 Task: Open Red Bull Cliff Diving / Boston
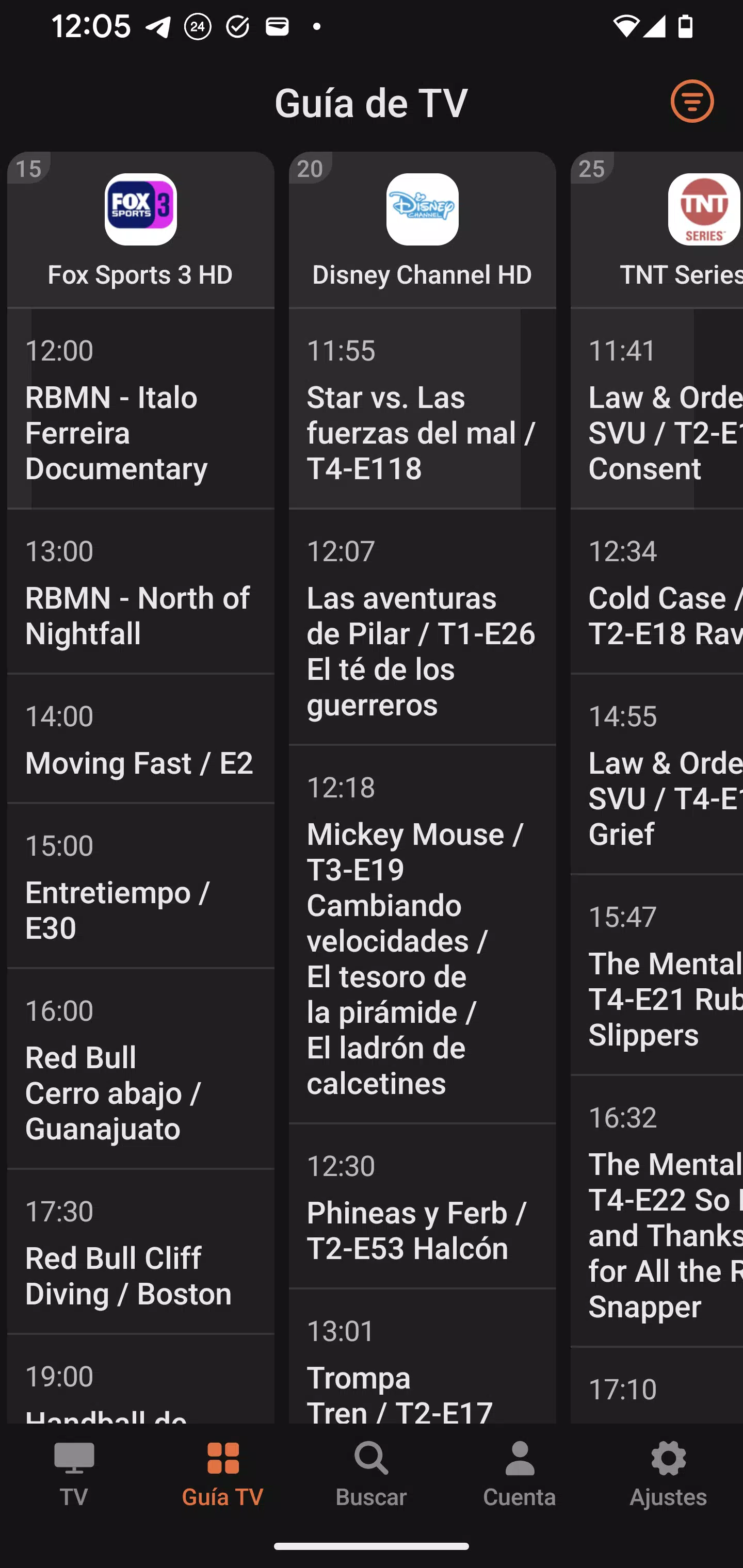(x=141, y=1251)
